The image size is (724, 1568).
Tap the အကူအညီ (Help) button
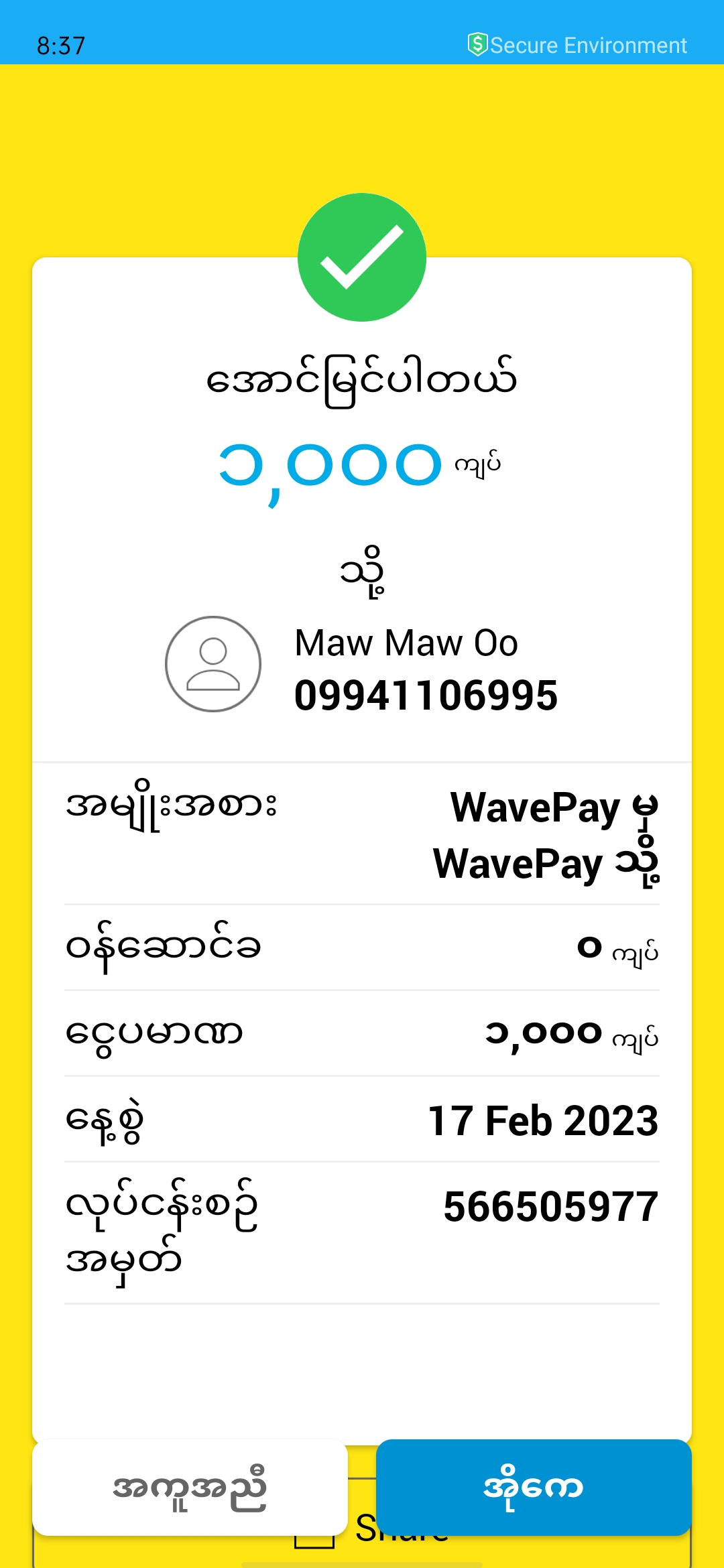click(190, 1488)
